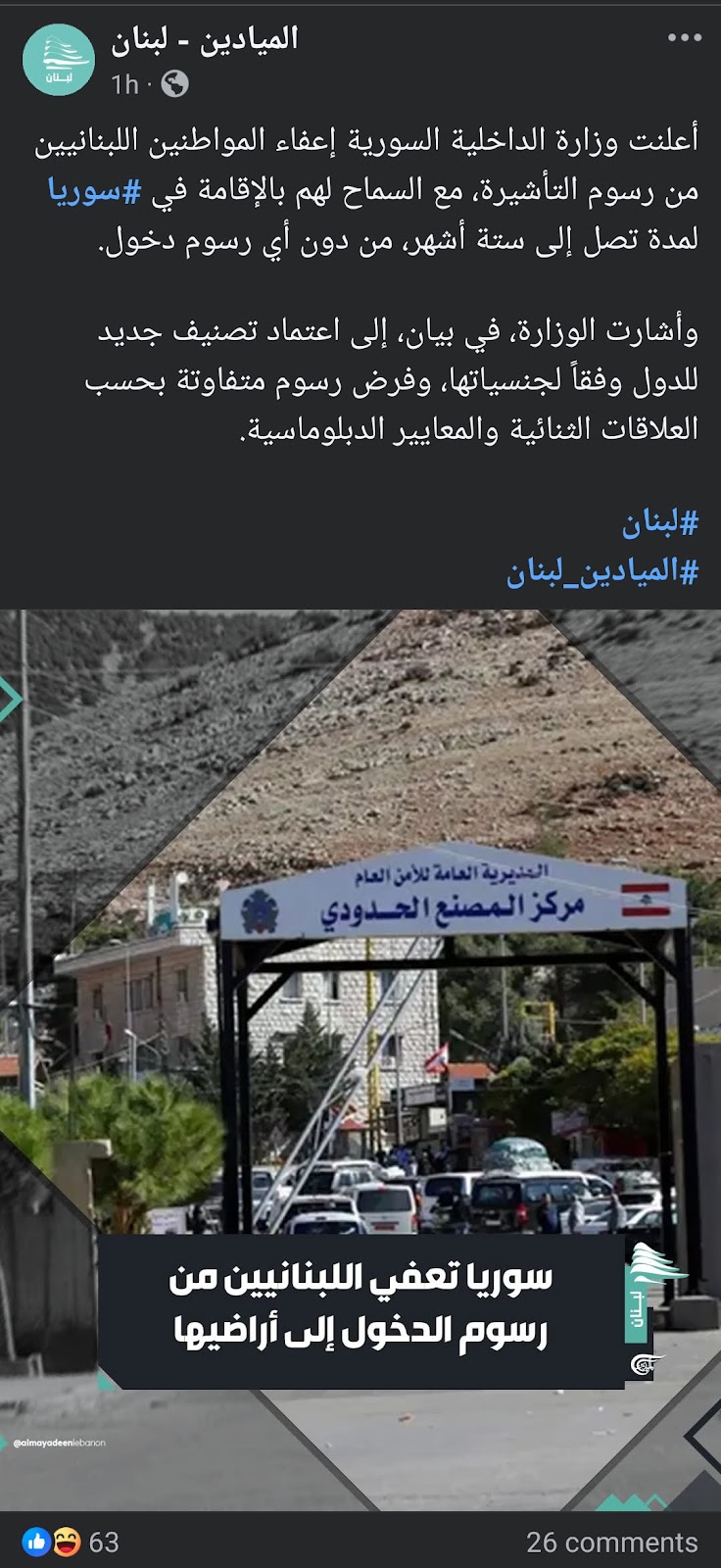Open the #الميادين_لبنان hashtag
721x1568 pixels.
pyautogui.click(x=601, y=571)
